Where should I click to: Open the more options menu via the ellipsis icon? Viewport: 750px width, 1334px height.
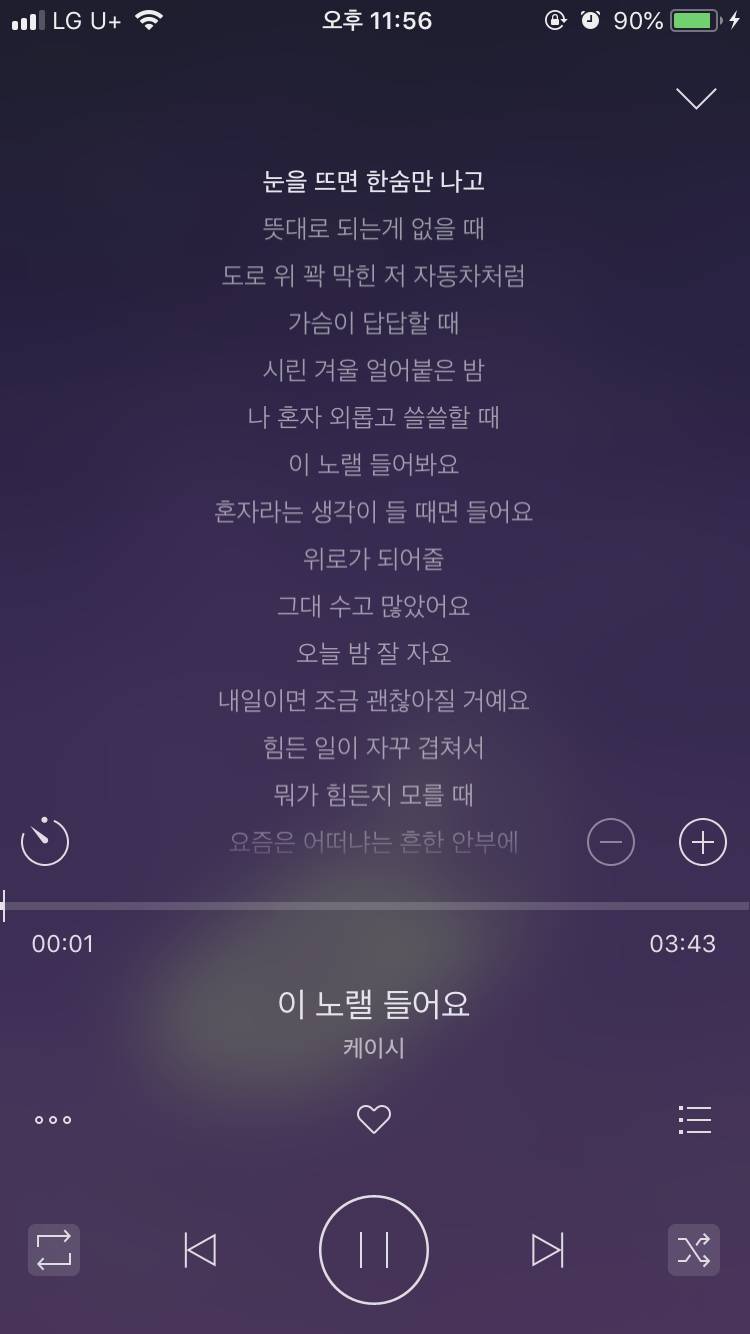(52, 1119)
